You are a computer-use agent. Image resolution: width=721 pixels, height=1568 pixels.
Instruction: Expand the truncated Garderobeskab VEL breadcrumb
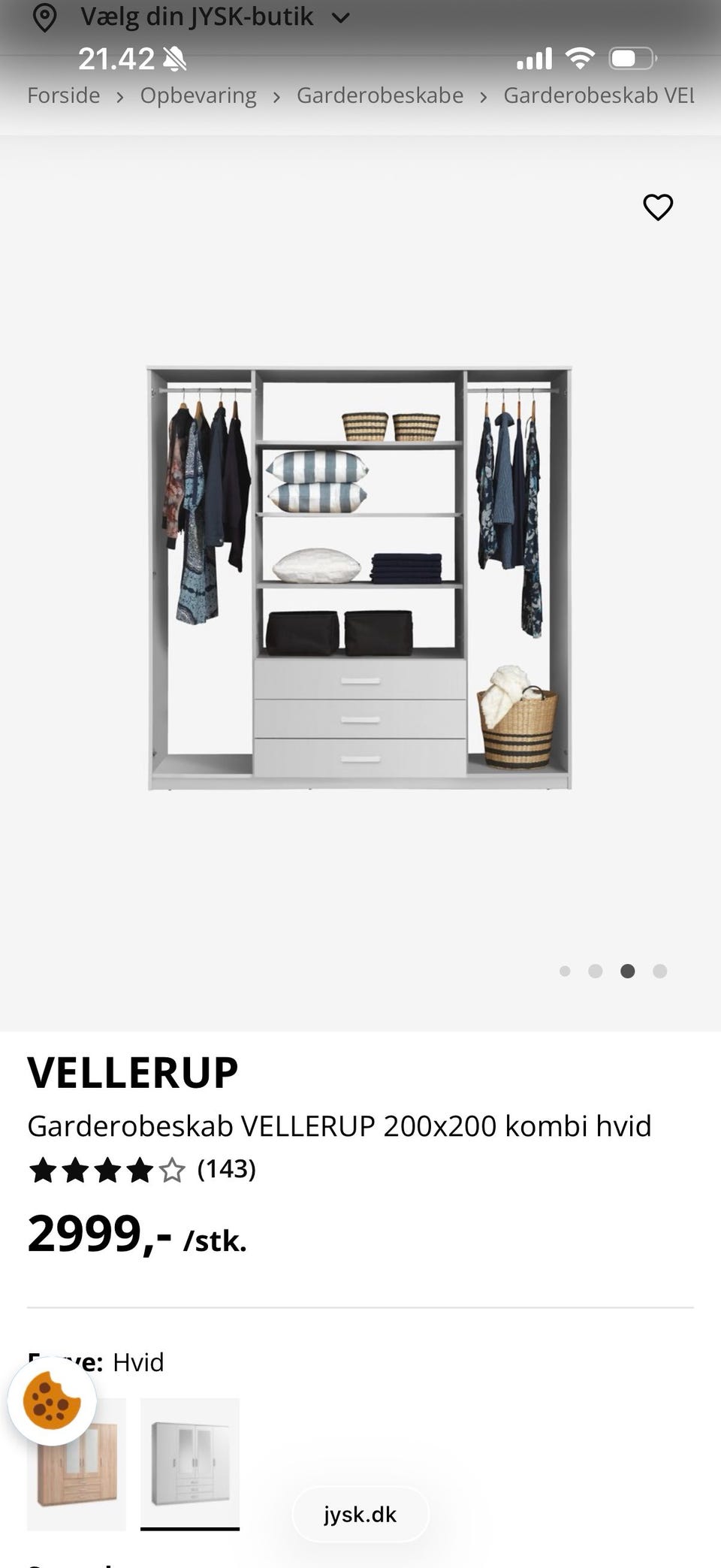click(599, 95)
